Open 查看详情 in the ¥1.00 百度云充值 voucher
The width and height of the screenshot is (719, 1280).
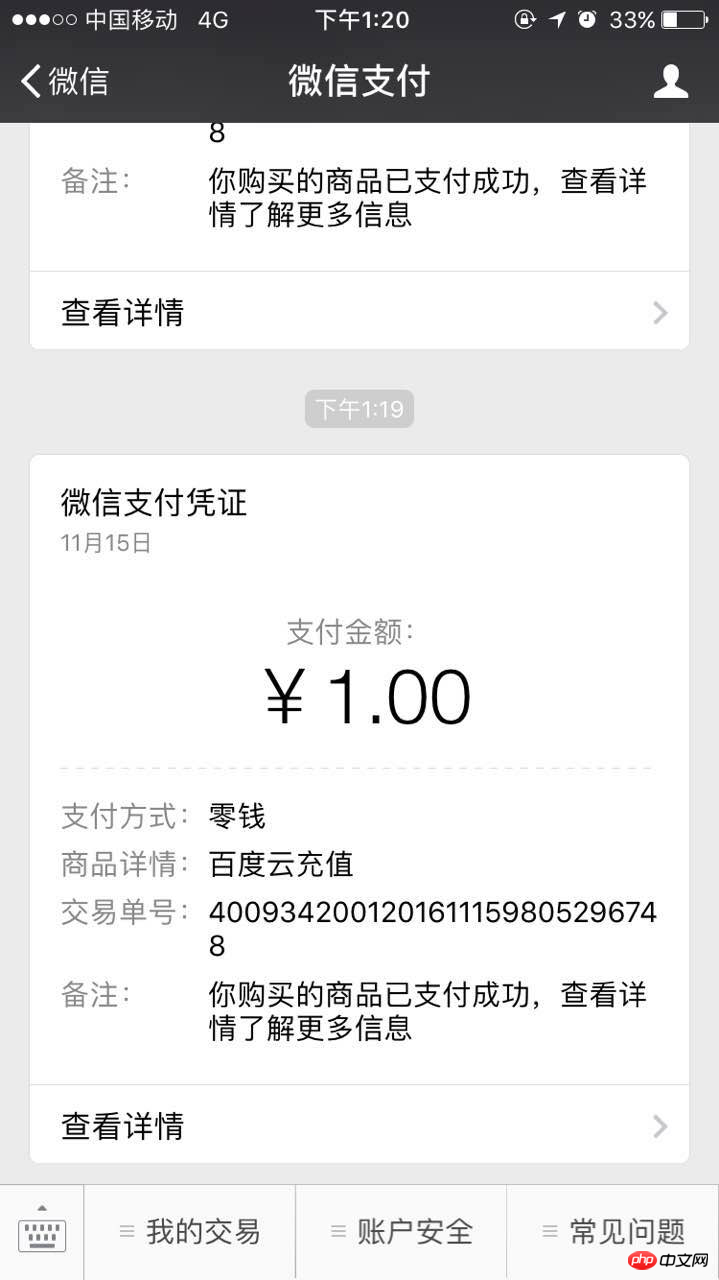(x=359, y=1126)
